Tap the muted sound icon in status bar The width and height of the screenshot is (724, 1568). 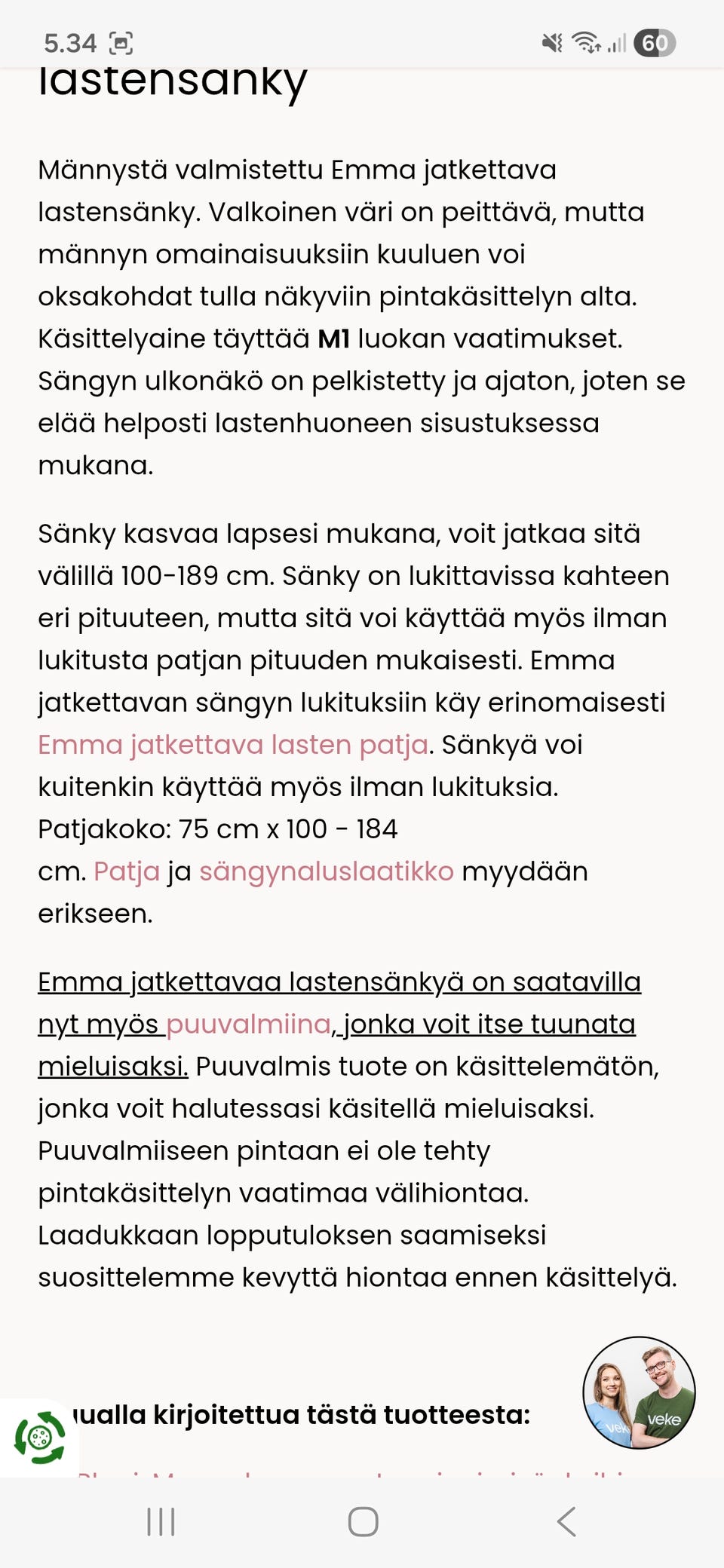[550, 44]
